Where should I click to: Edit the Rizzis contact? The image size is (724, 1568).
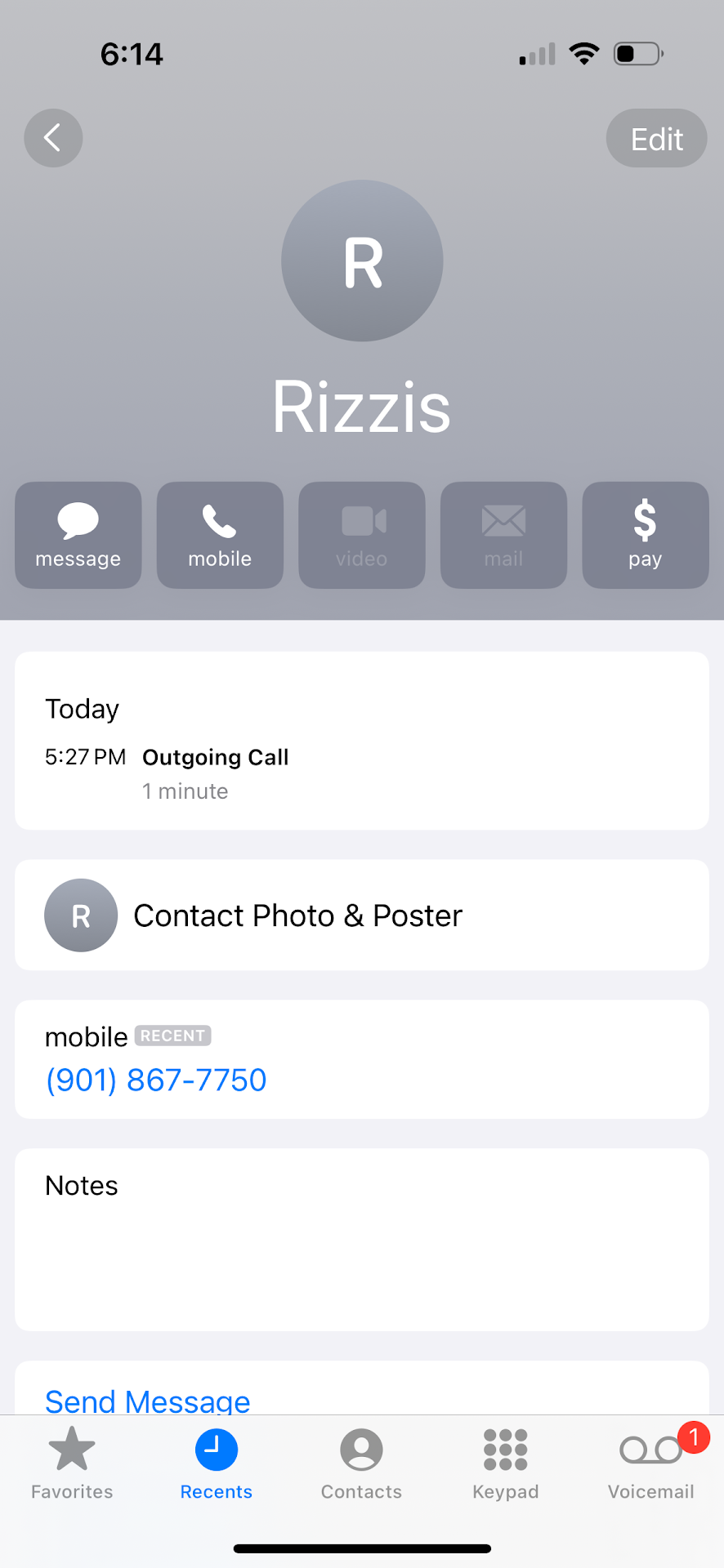tap(656, 139)
